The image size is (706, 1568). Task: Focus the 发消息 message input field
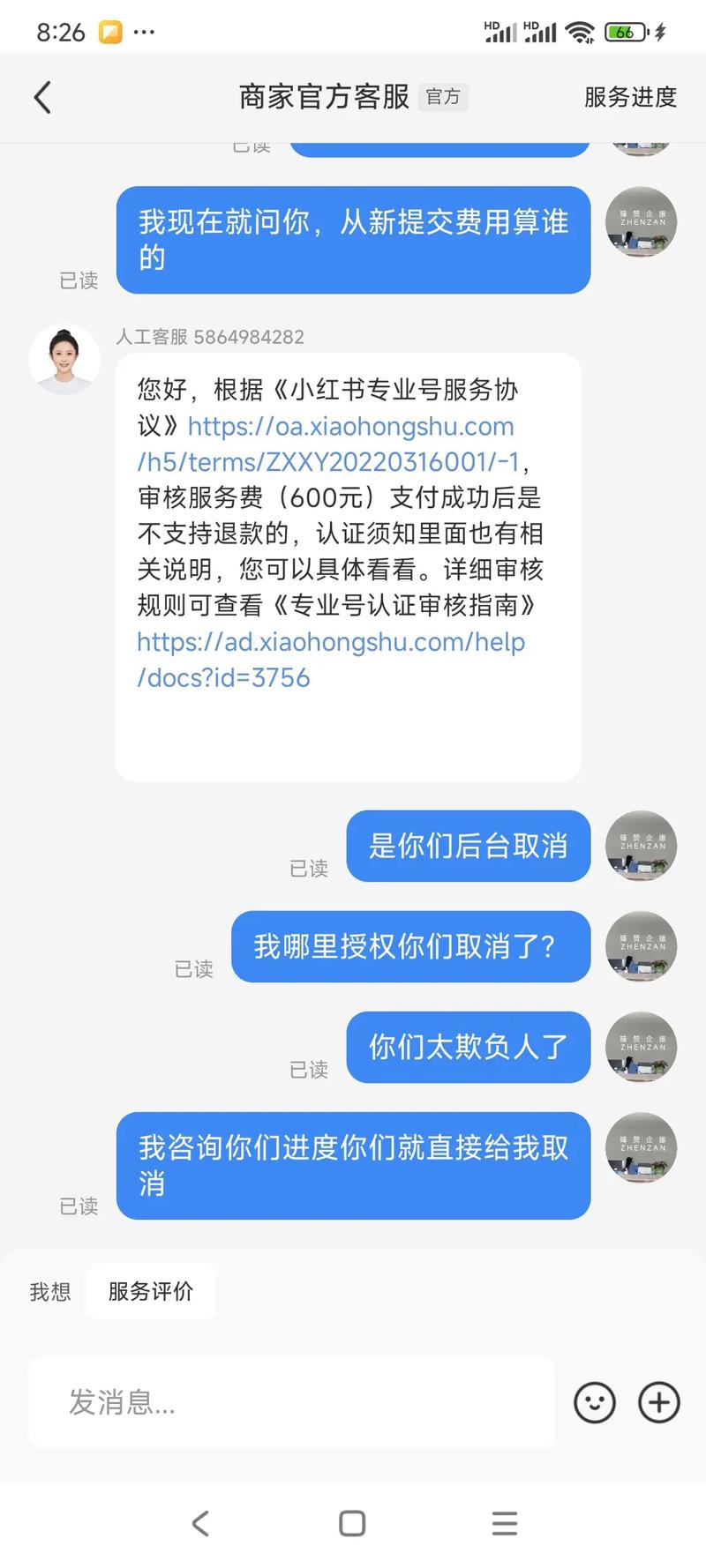pos(291,1401)
